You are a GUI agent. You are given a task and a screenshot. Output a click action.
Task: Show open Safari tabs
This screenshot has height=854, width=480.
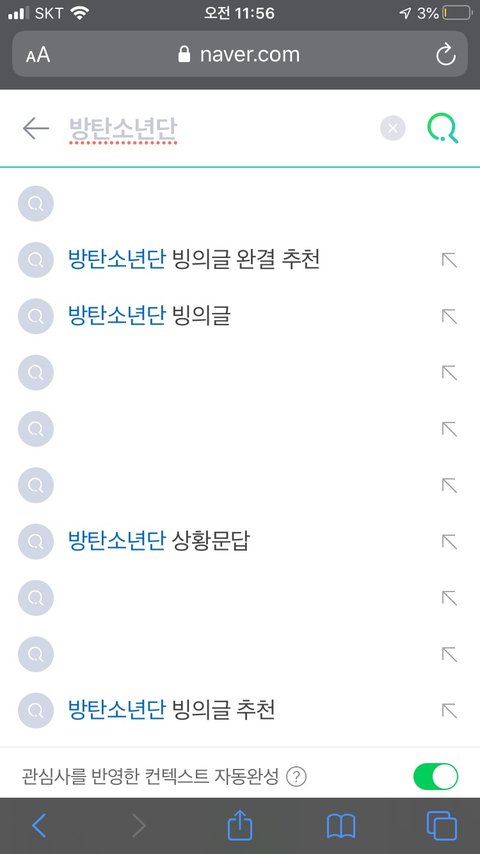coord(441,826)
